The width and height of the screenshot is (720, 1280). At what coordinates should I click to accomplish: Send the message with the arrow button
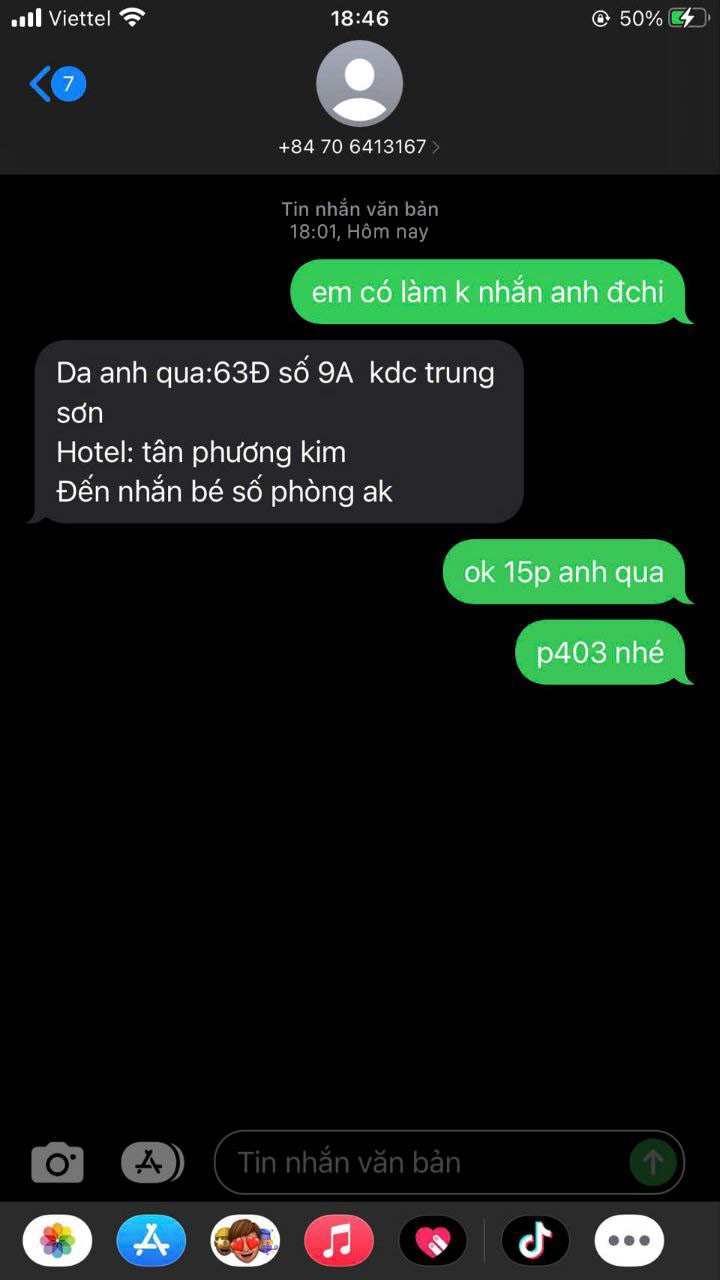coord(653,1162)
